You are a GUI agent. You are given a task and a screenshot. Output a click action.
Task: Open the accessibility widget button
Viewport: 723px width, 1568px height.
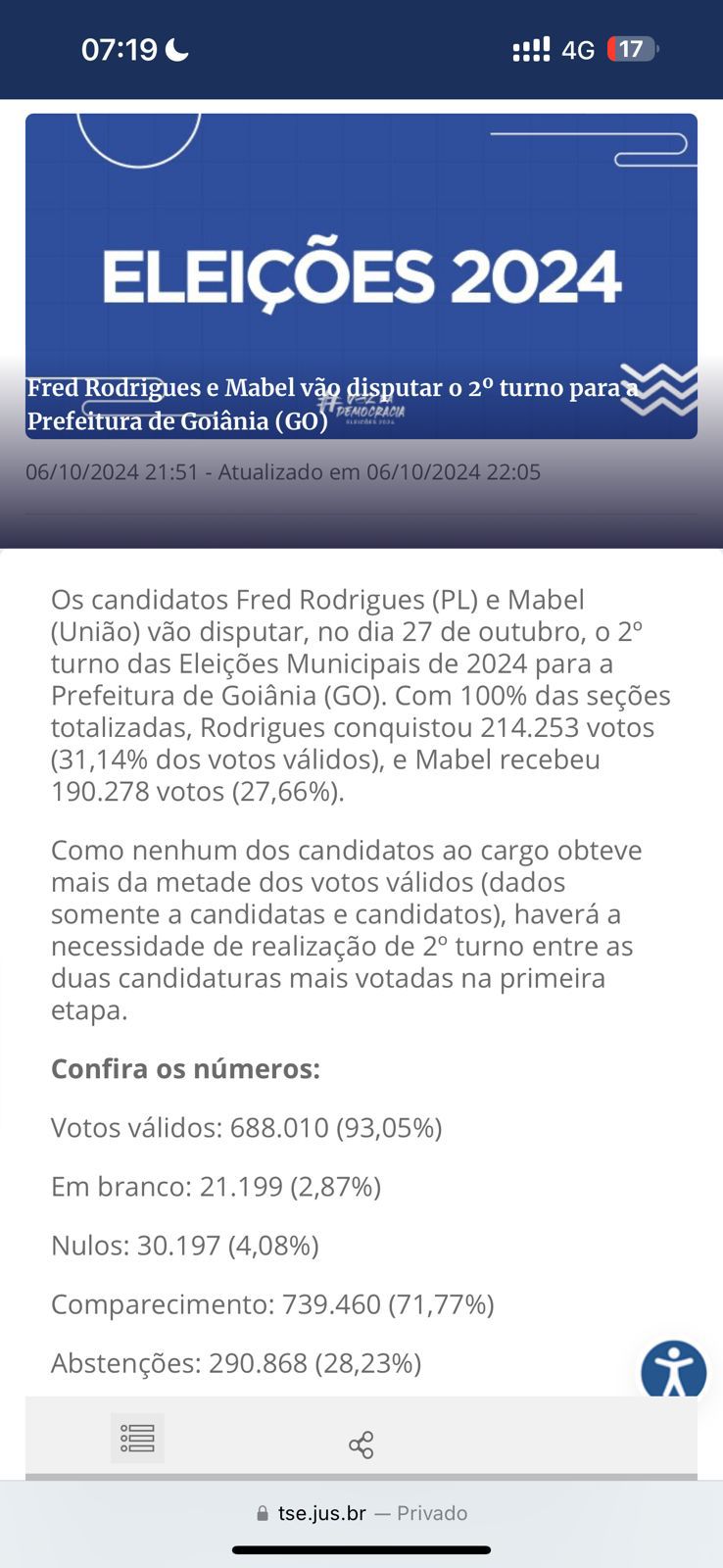[x=674, y=1371]
